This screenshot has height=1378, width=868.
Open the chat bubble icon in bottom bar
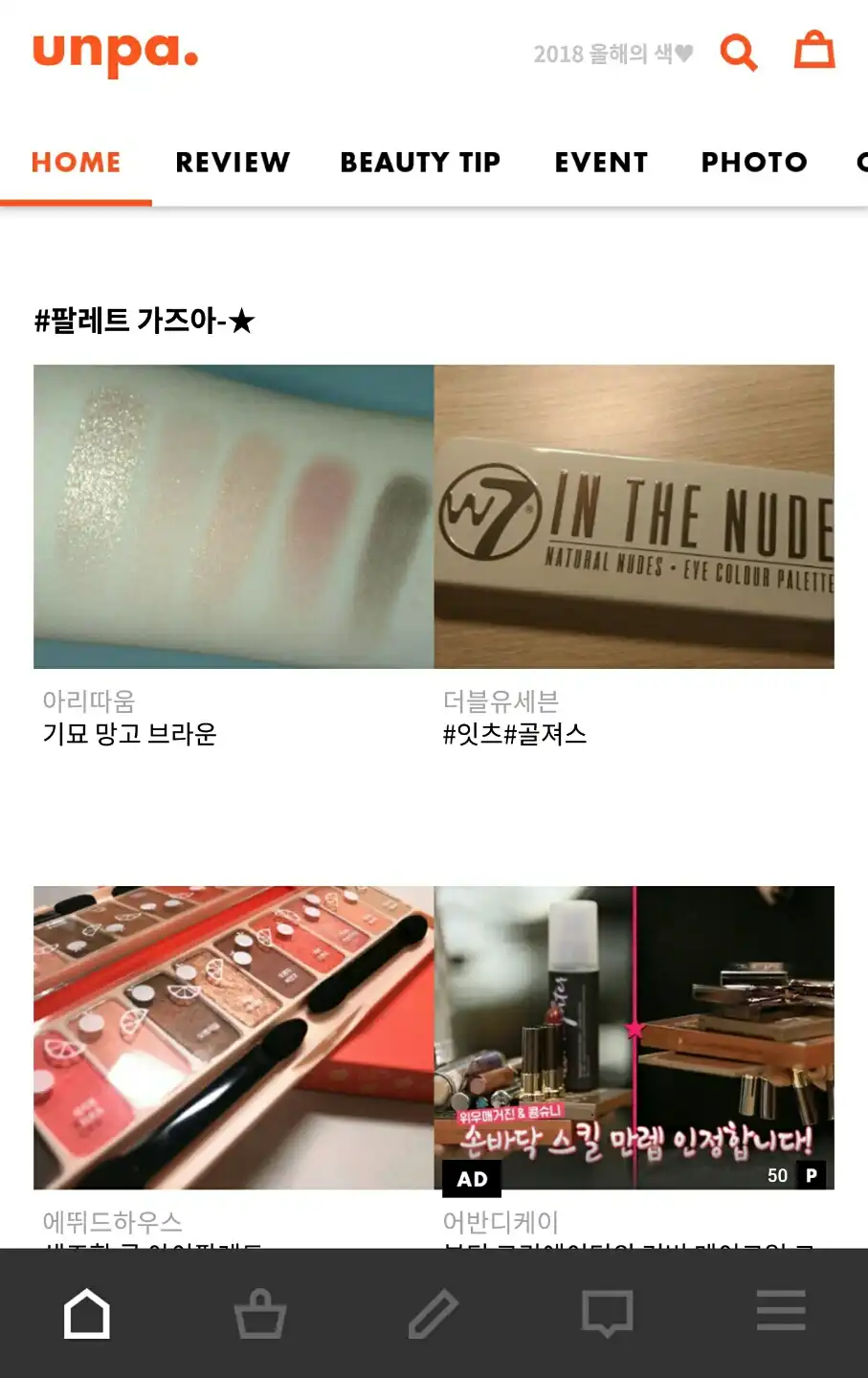pyautogui.click(x=607, y=1313)
